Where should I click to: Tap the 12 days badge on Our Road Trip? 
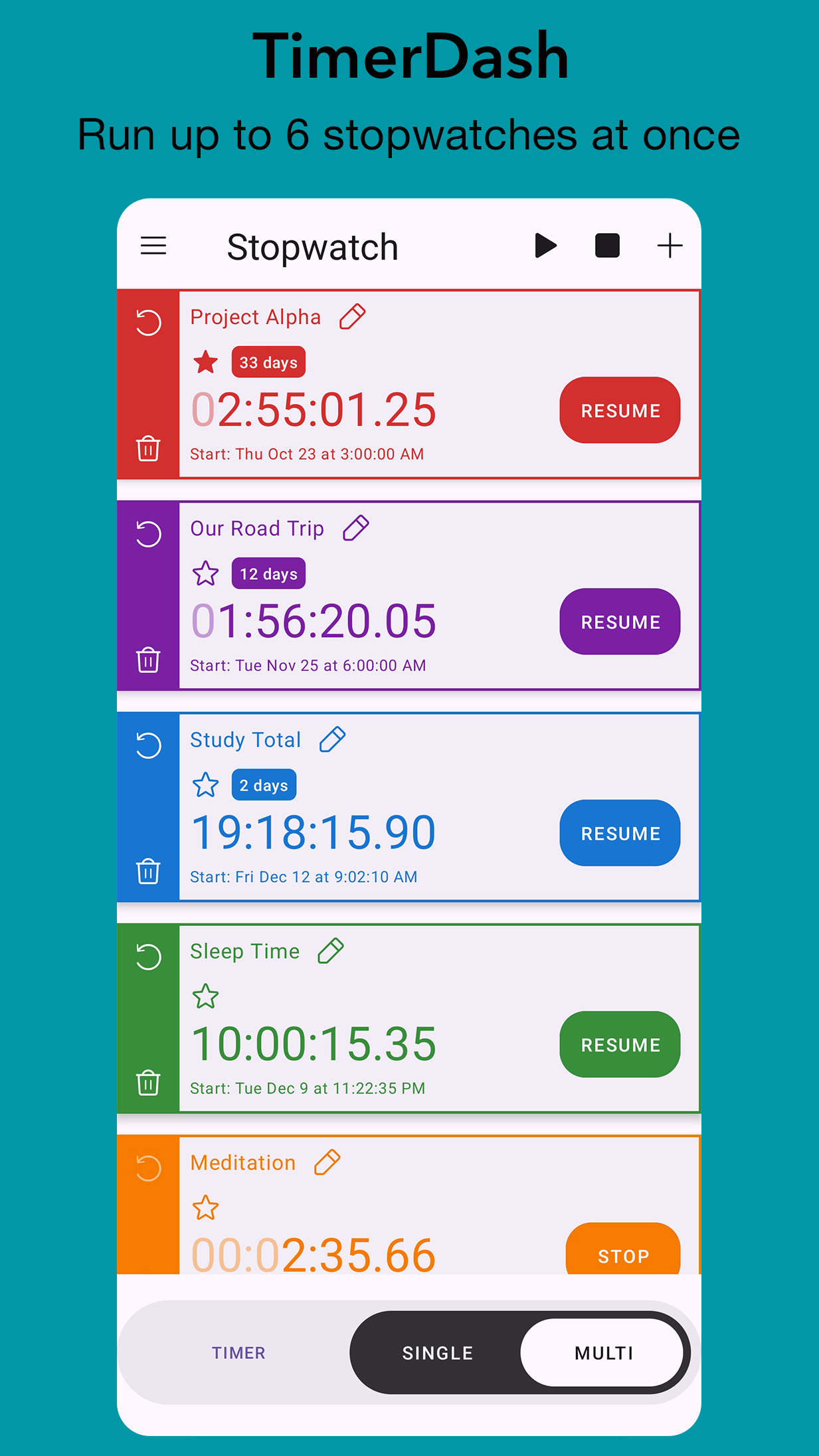[x=268, y=573]
